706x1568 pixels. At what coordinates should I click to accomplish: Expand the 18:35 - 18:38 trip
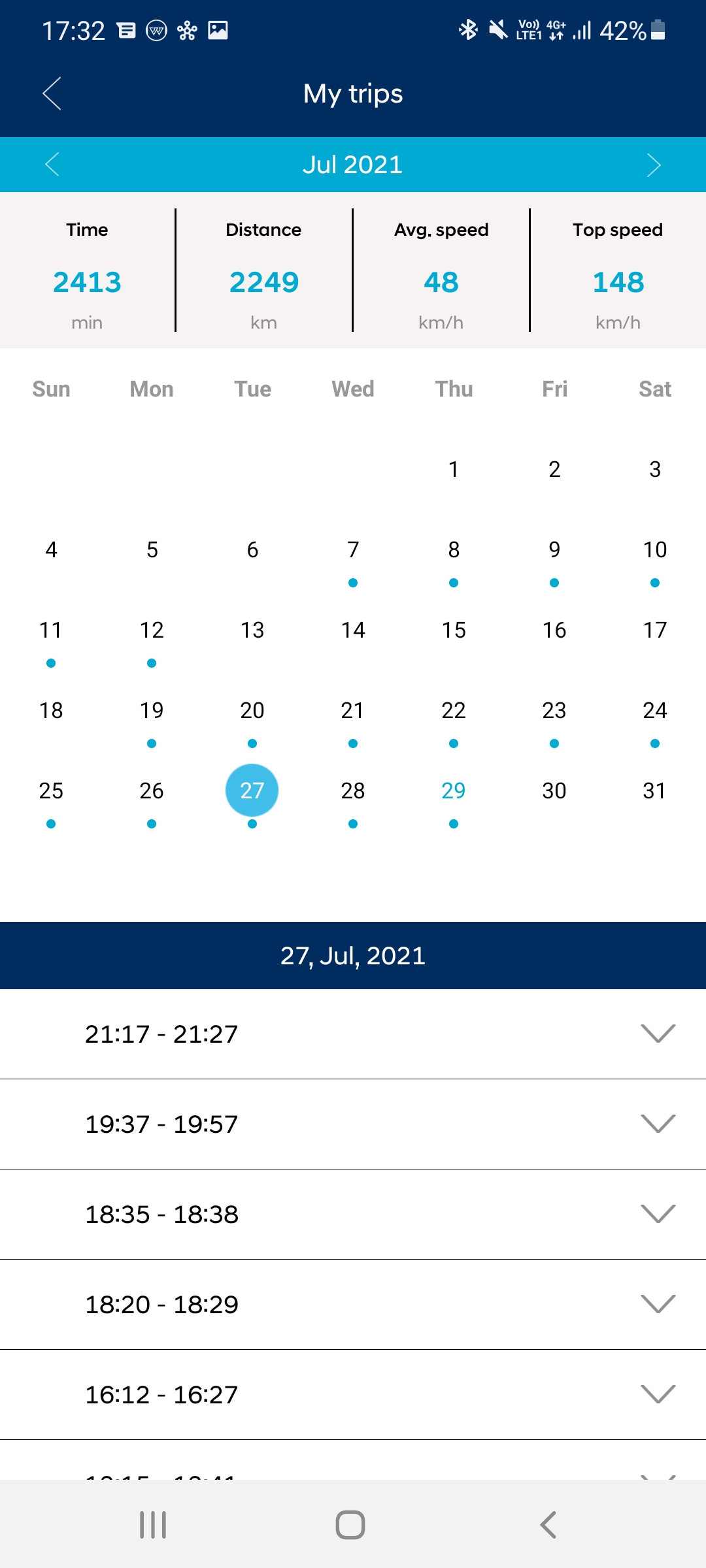point(353,1215)
